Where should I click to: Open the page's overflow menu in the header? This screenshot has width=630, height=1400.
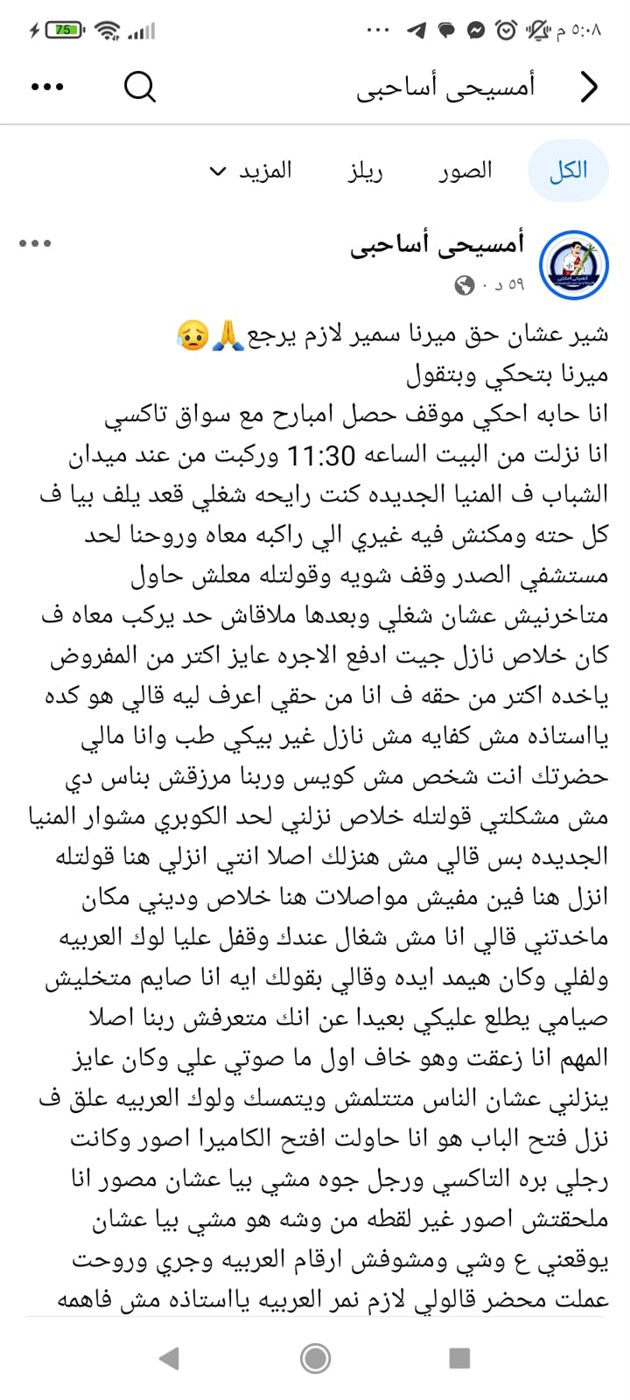point(47,88)
